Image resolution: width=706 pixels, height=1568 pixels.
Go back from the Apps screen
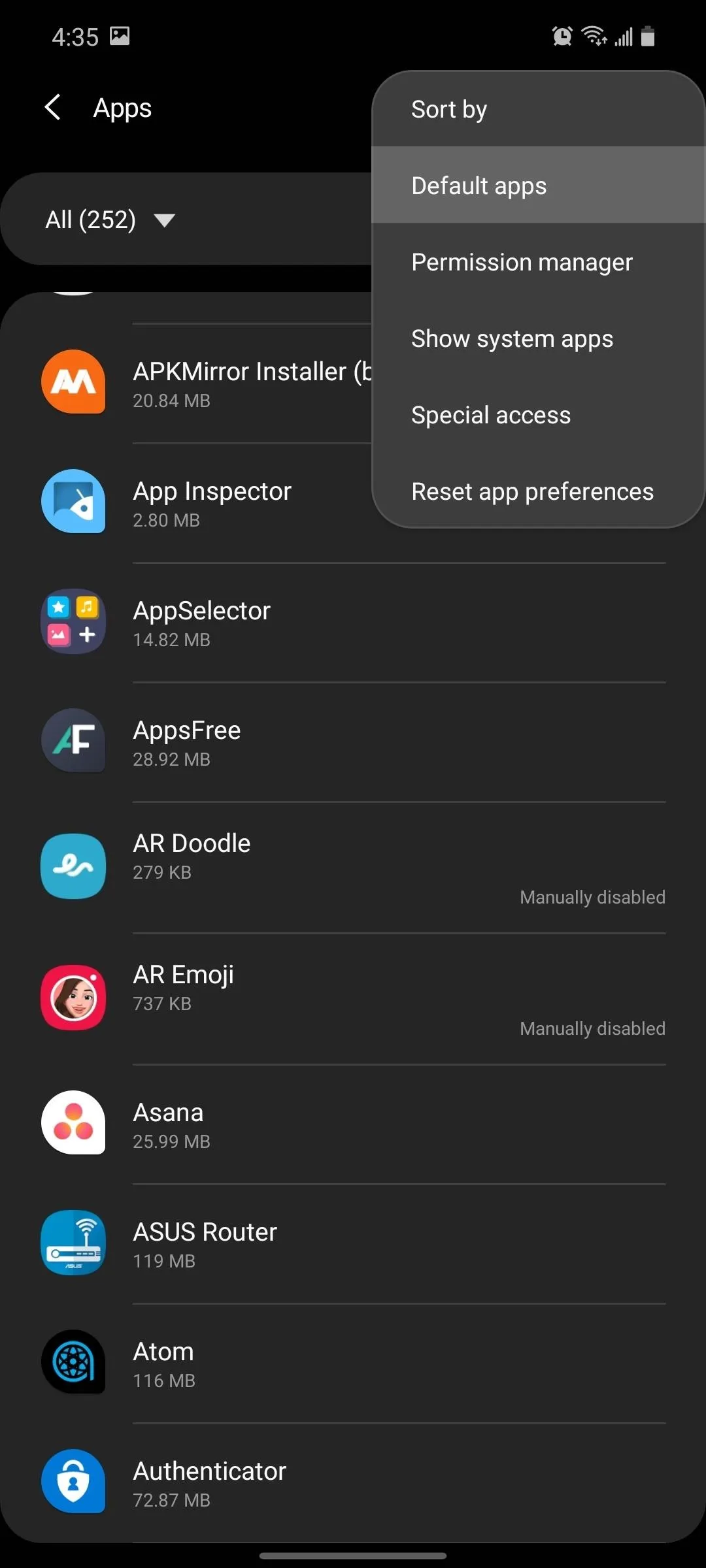tap(53, 108)
